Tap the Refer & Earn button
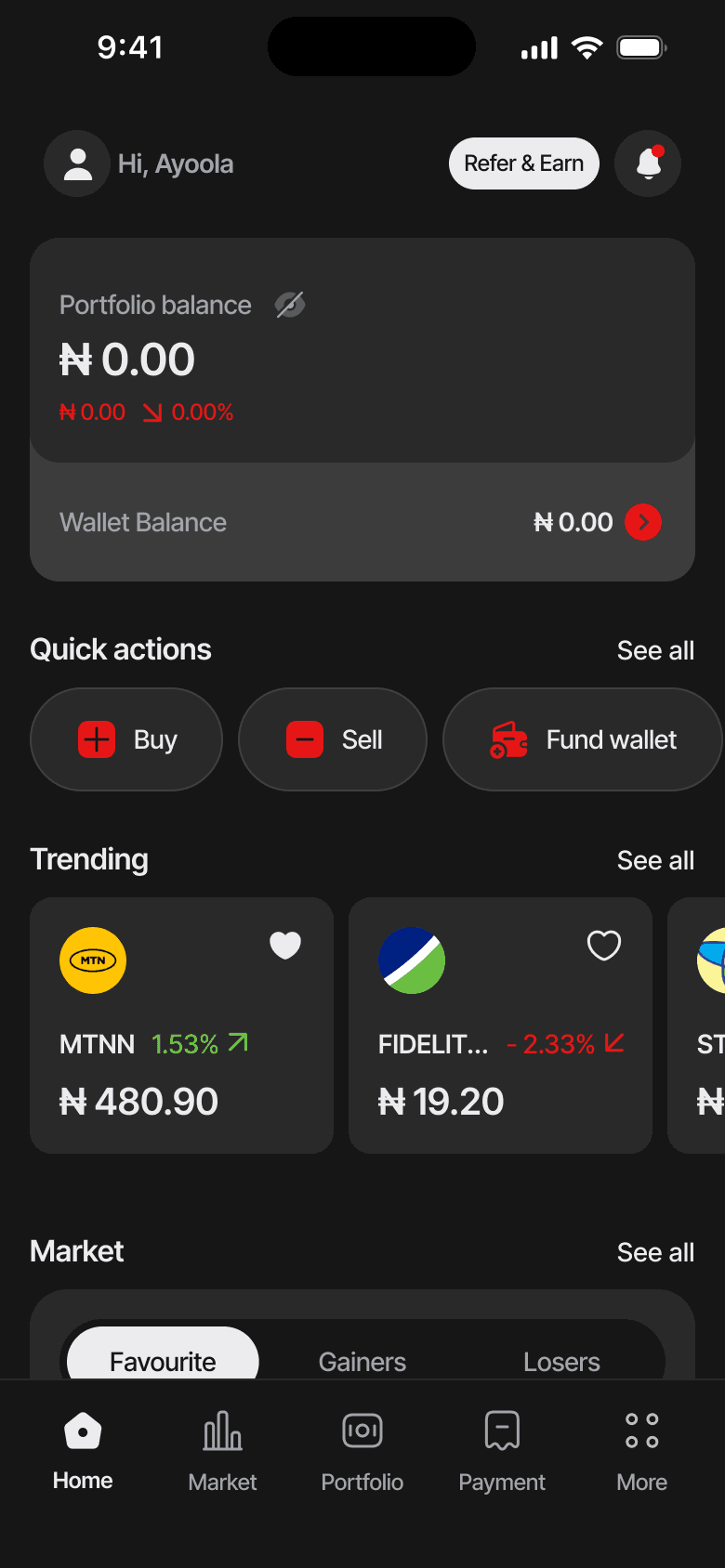Screen dimensions: 725x1568 523,163
